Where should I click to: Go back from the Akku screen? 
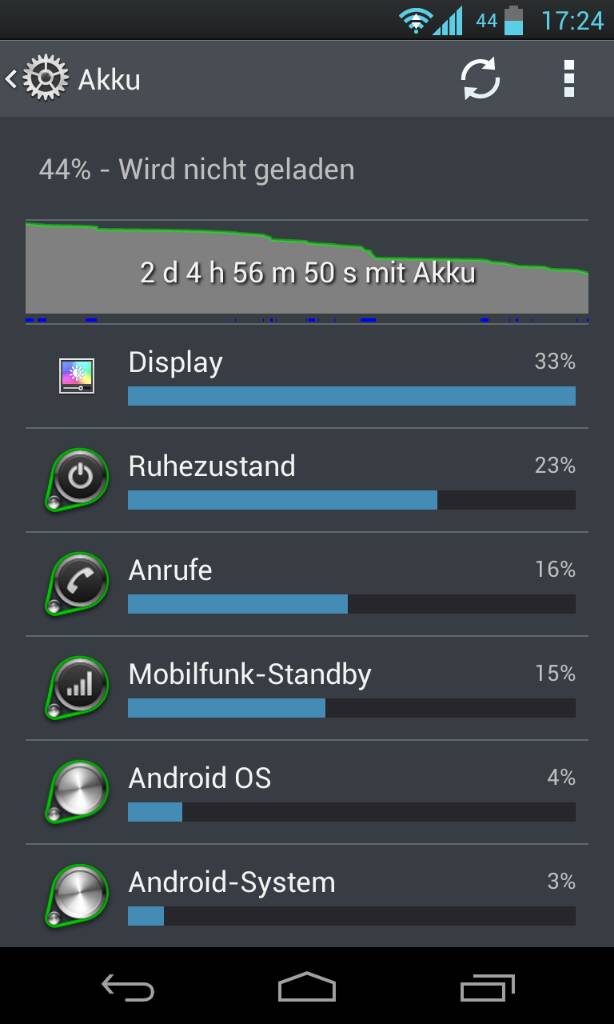[x=35, y=79]
